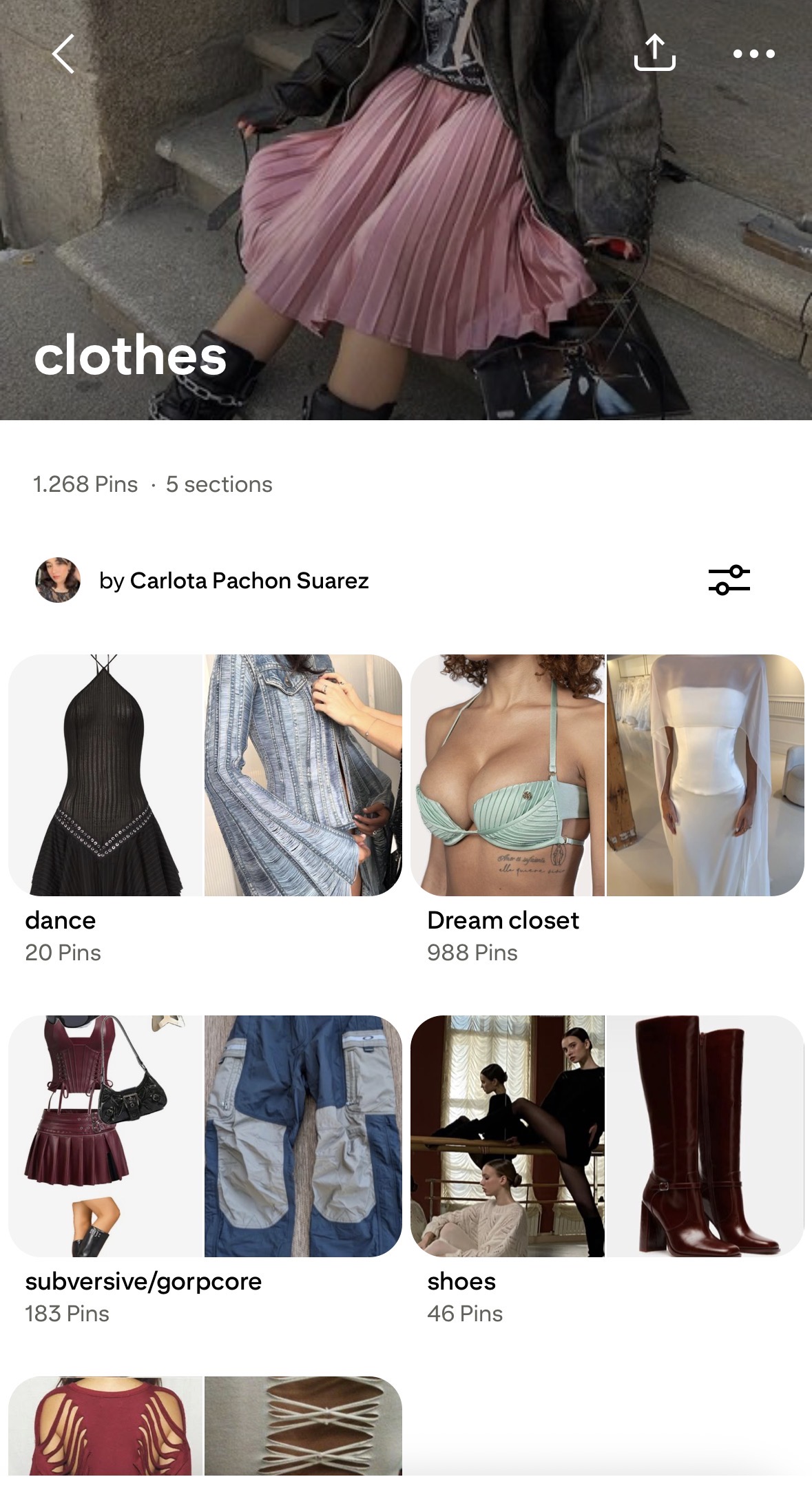
Task: Open the shoes section
Action: click(x=607, y=1135)
